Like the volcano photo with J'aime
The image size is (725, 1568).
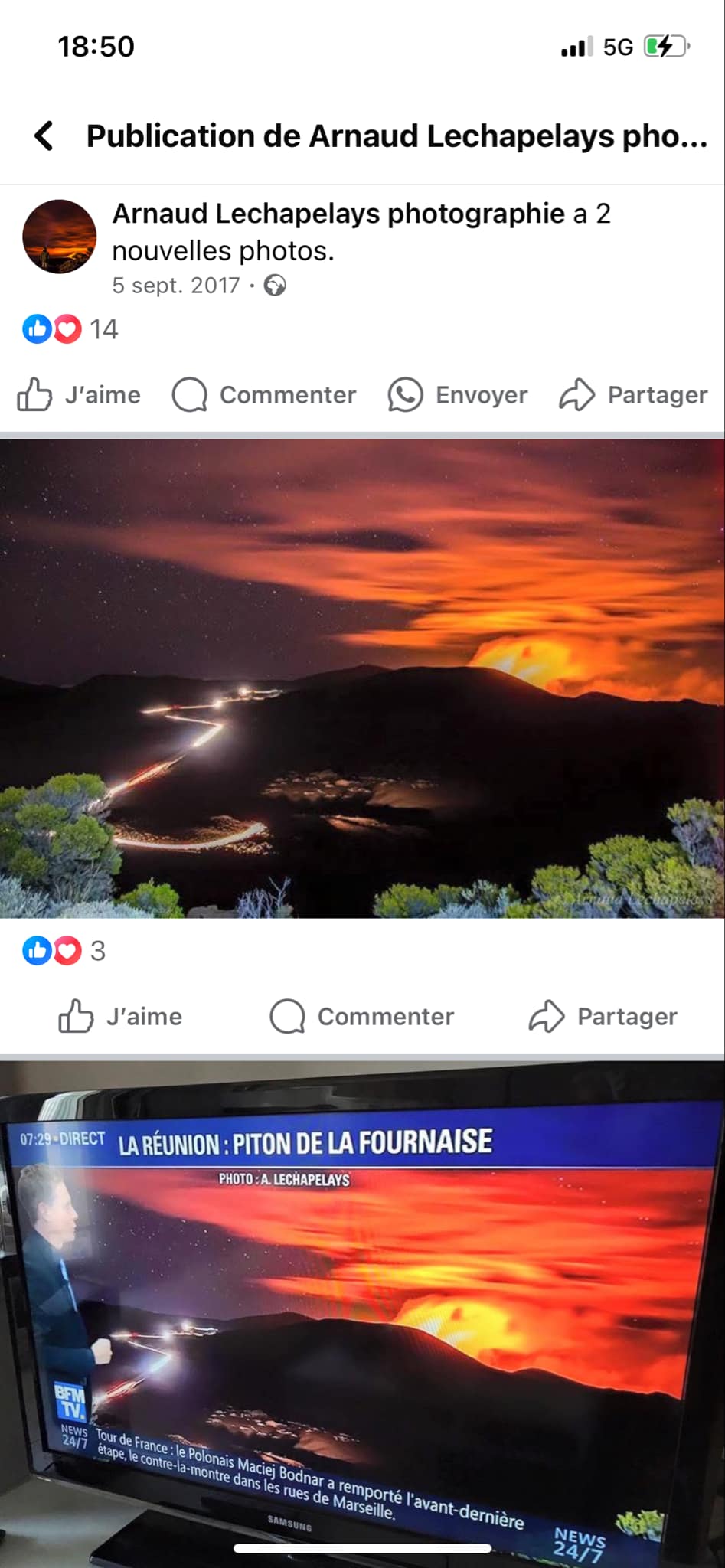click(121, 1017)
